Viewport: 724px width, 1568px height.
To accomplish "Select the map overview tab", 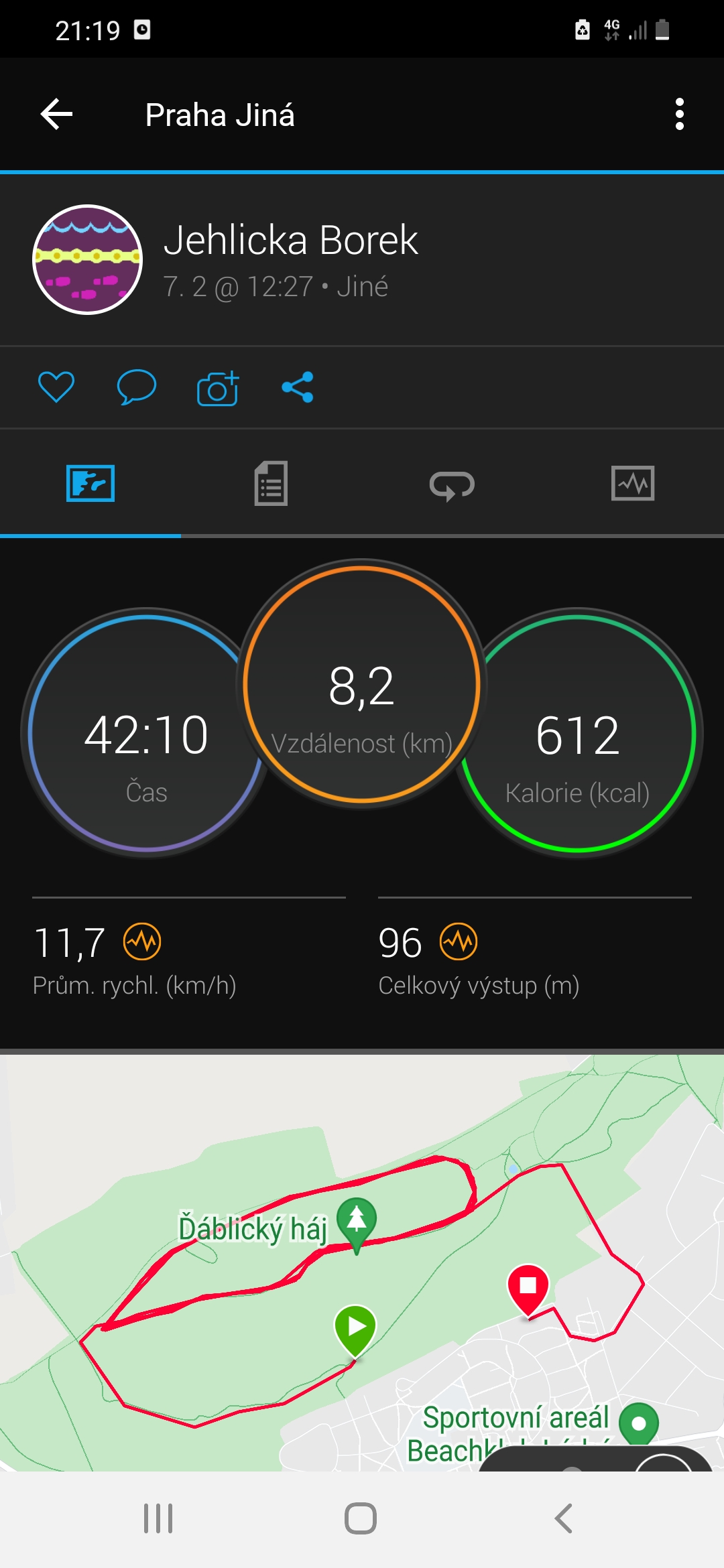I will [x=90, y=483].
